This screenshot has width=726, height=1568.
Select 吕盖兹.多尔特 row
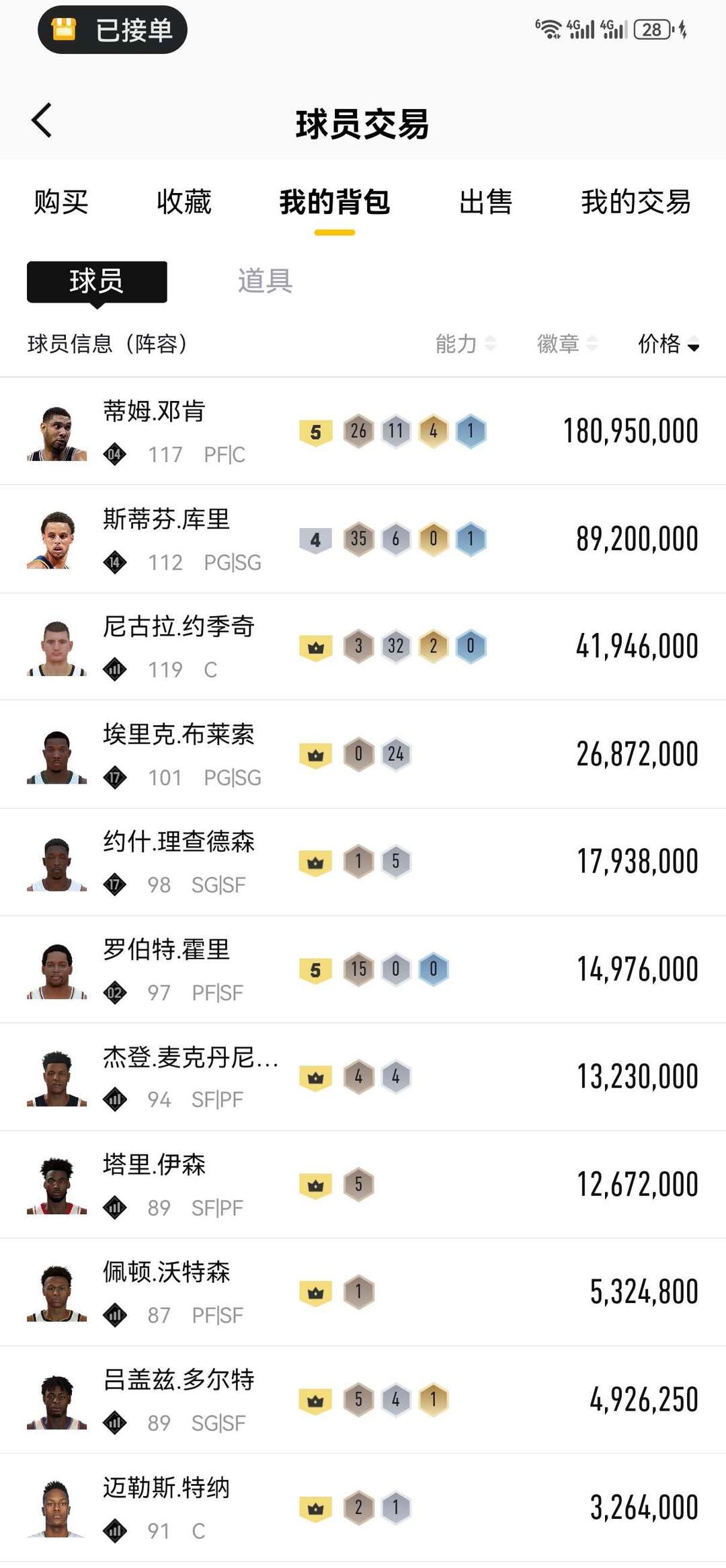tap(178, 1380)
